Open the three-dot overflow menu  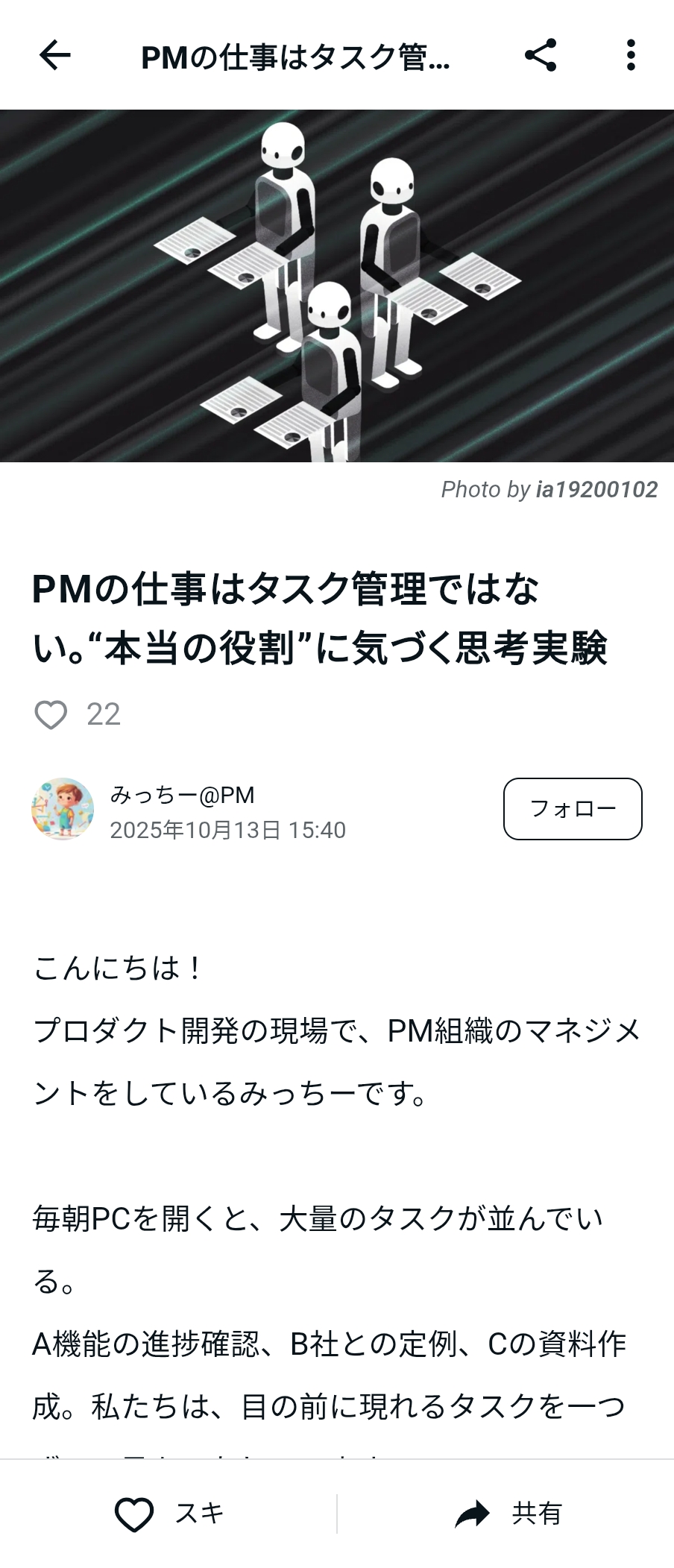(631, 55)
